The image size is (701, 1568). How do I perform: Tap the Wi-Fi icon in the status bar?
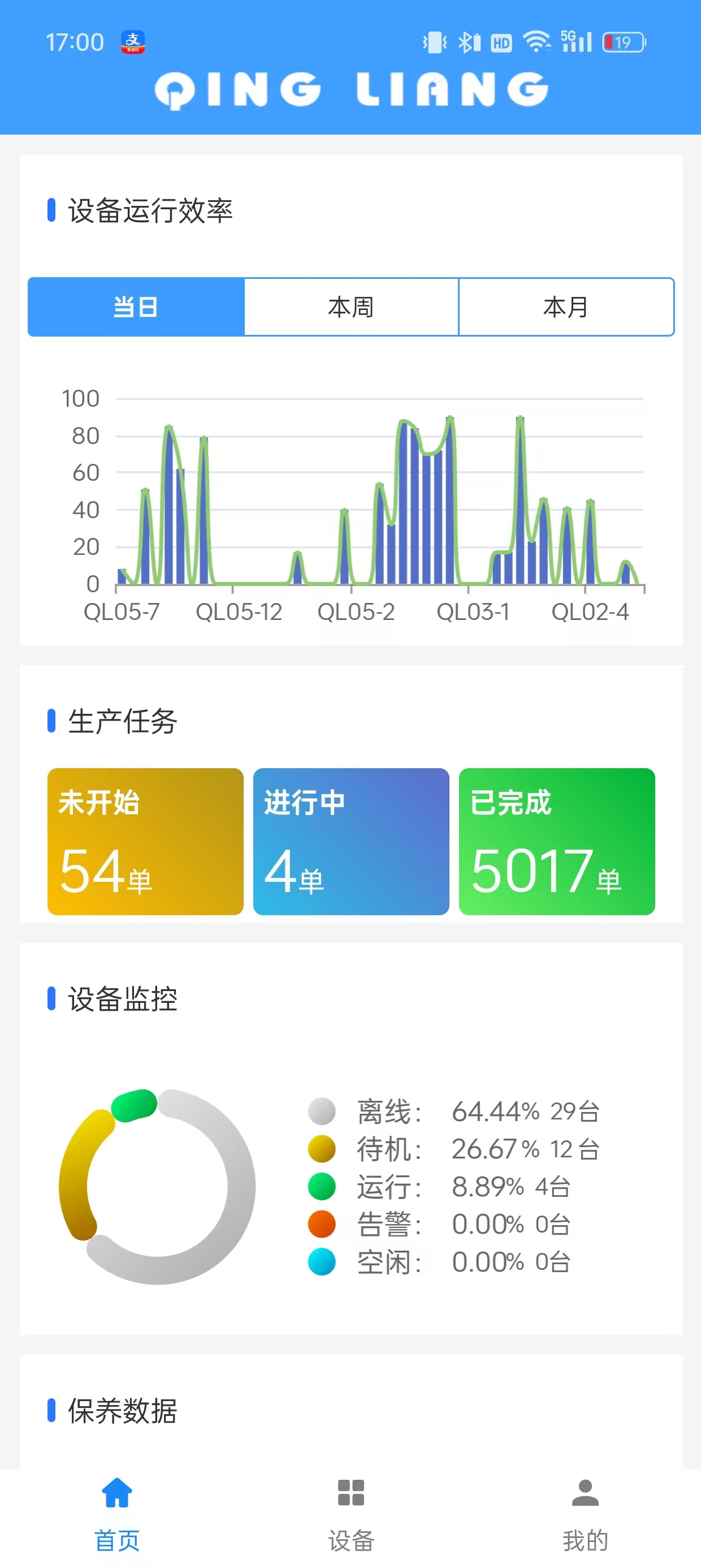tap(535, 41)
